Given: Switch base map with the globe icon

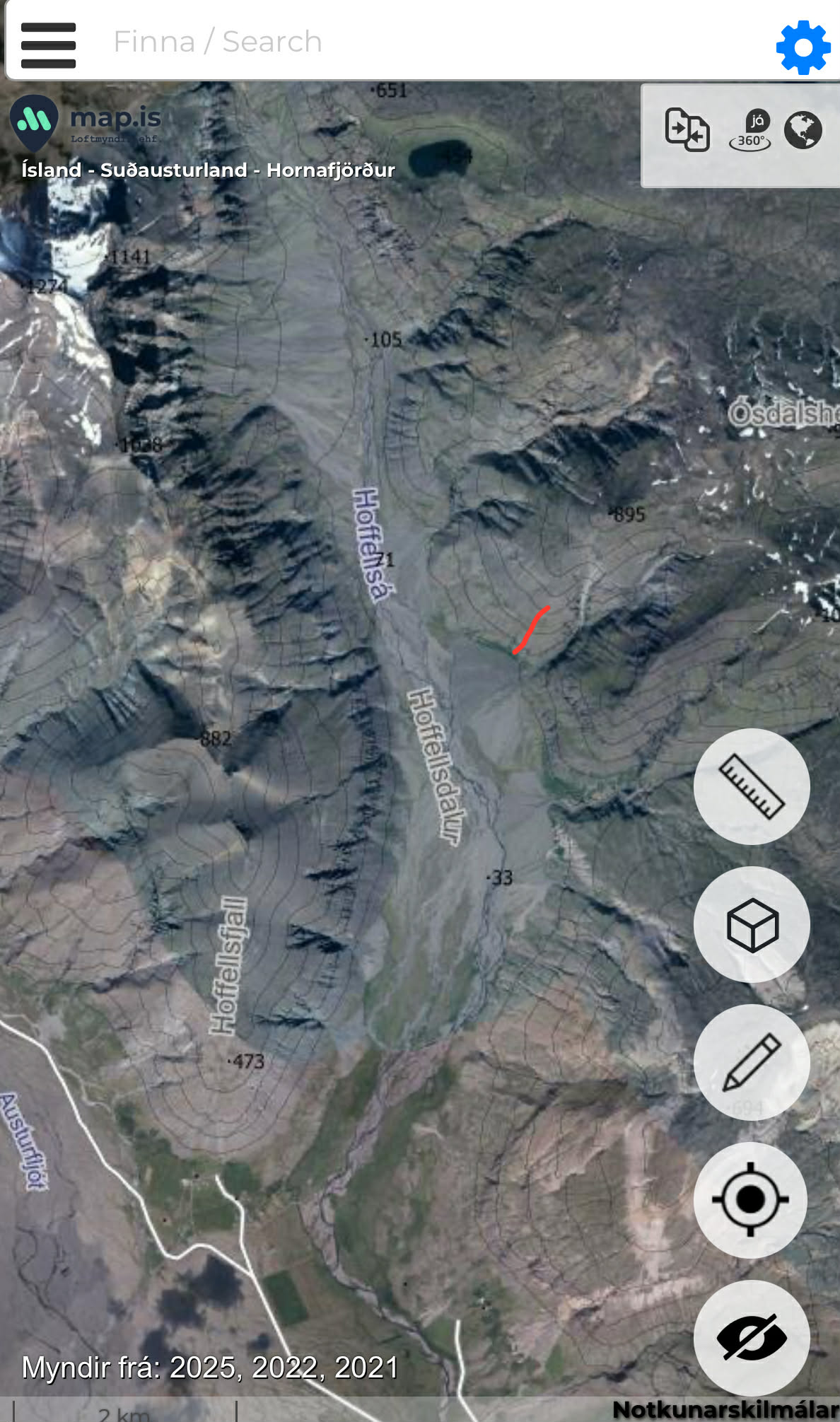Looking at the screenshot, I should [x=803, y=130].
